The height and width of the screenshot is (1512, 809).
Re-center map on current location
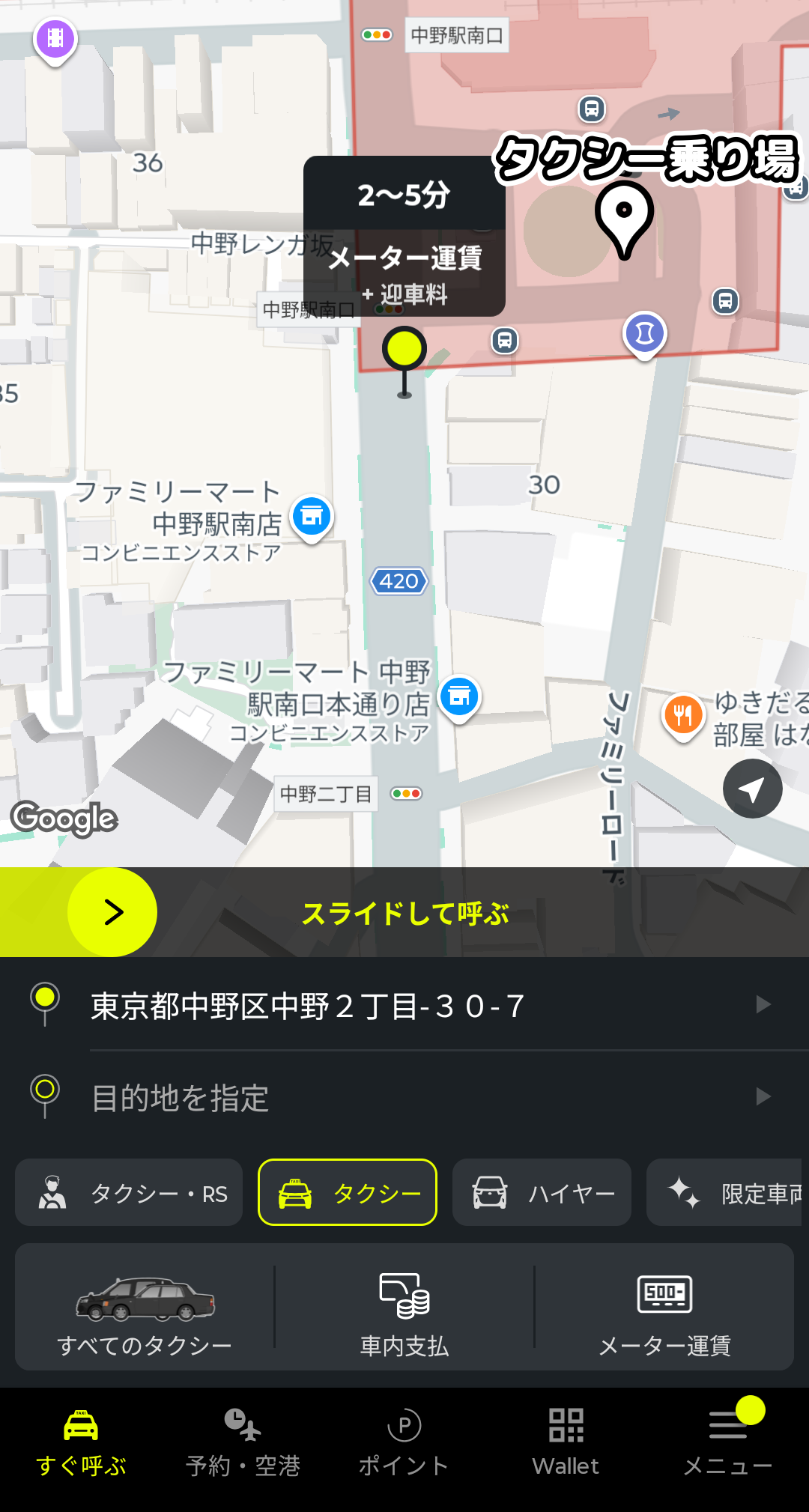coord(752,789)
